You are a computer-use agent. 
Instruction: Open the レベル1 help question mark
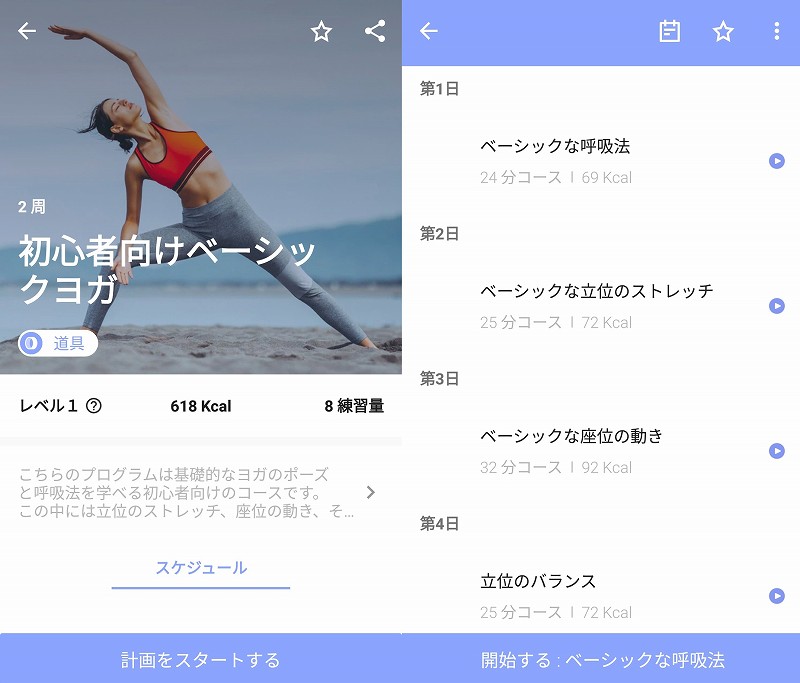tap(94, 406)
